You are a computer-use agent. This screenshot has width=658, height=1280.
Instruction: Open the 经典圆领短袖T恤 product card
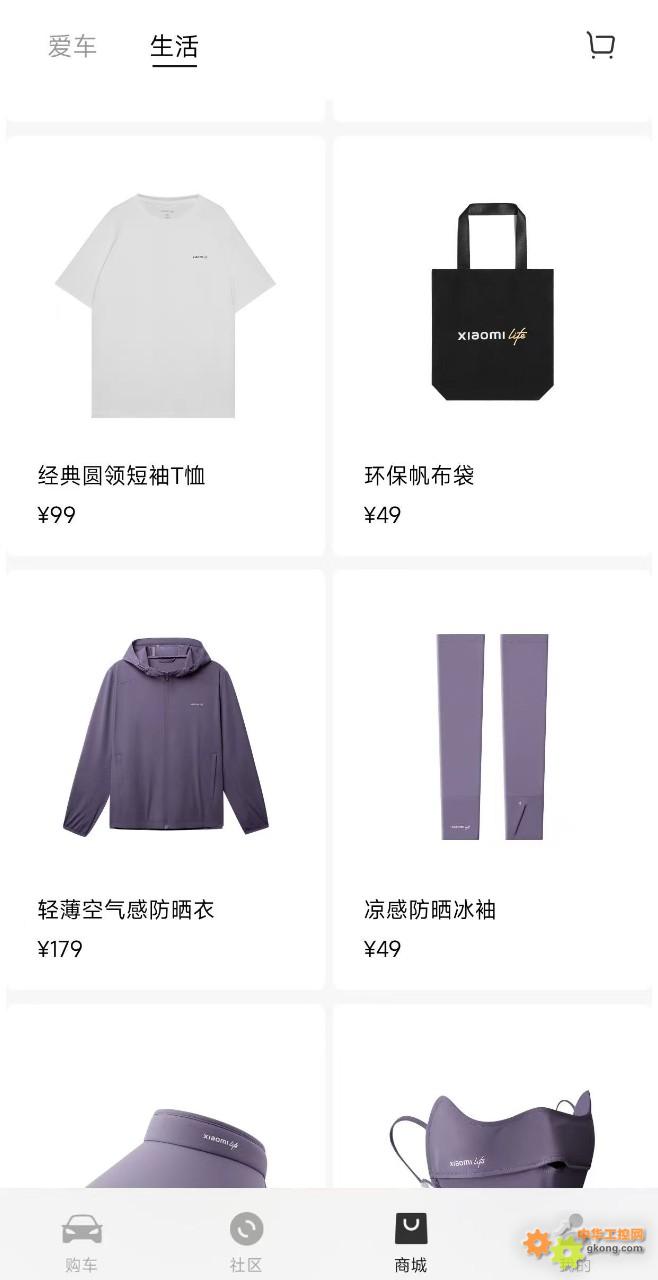click(x=166, y=346)
